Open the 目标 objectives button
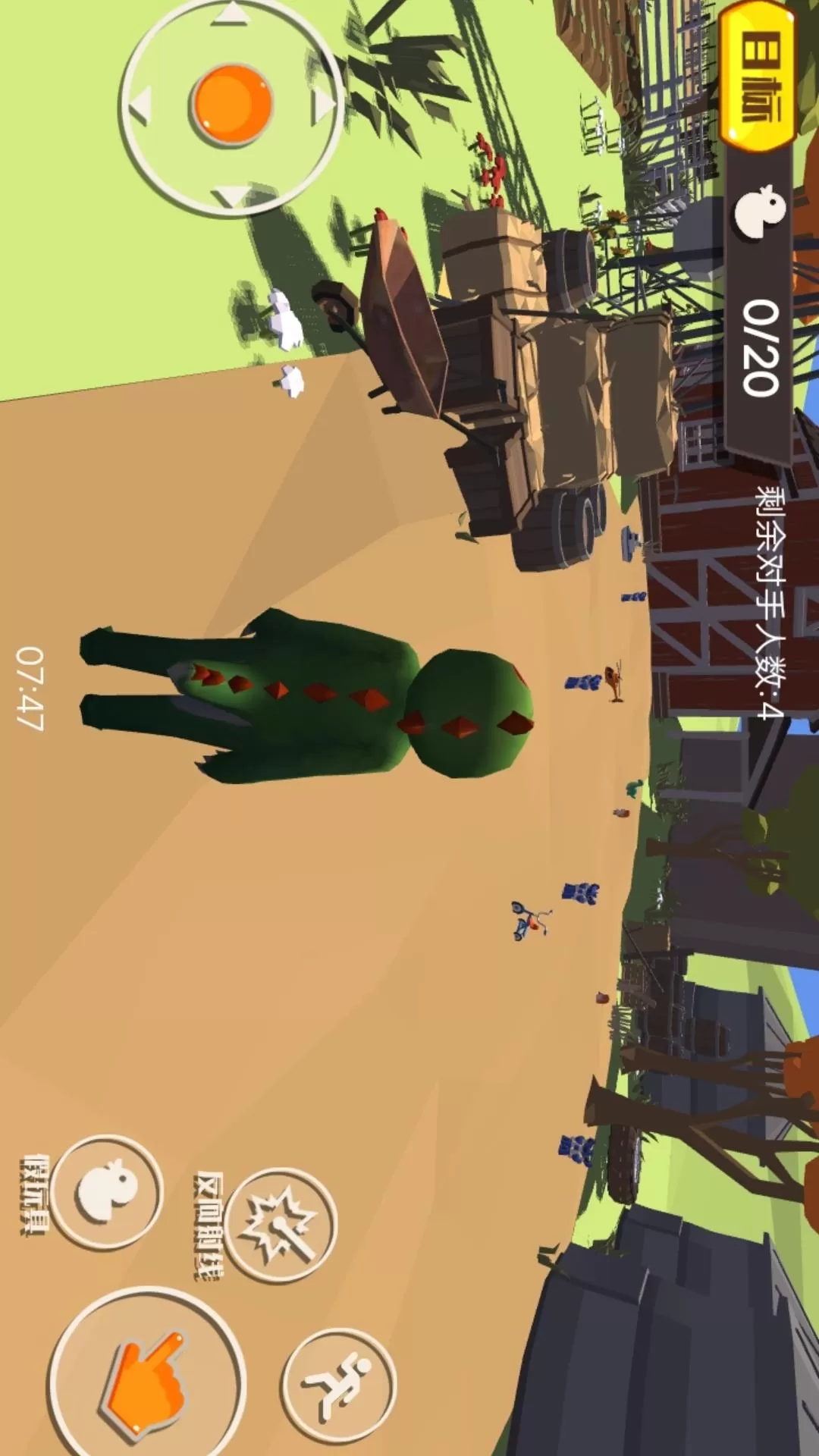The height and width of the screenshot is (1456, 819). coord(758,76)
